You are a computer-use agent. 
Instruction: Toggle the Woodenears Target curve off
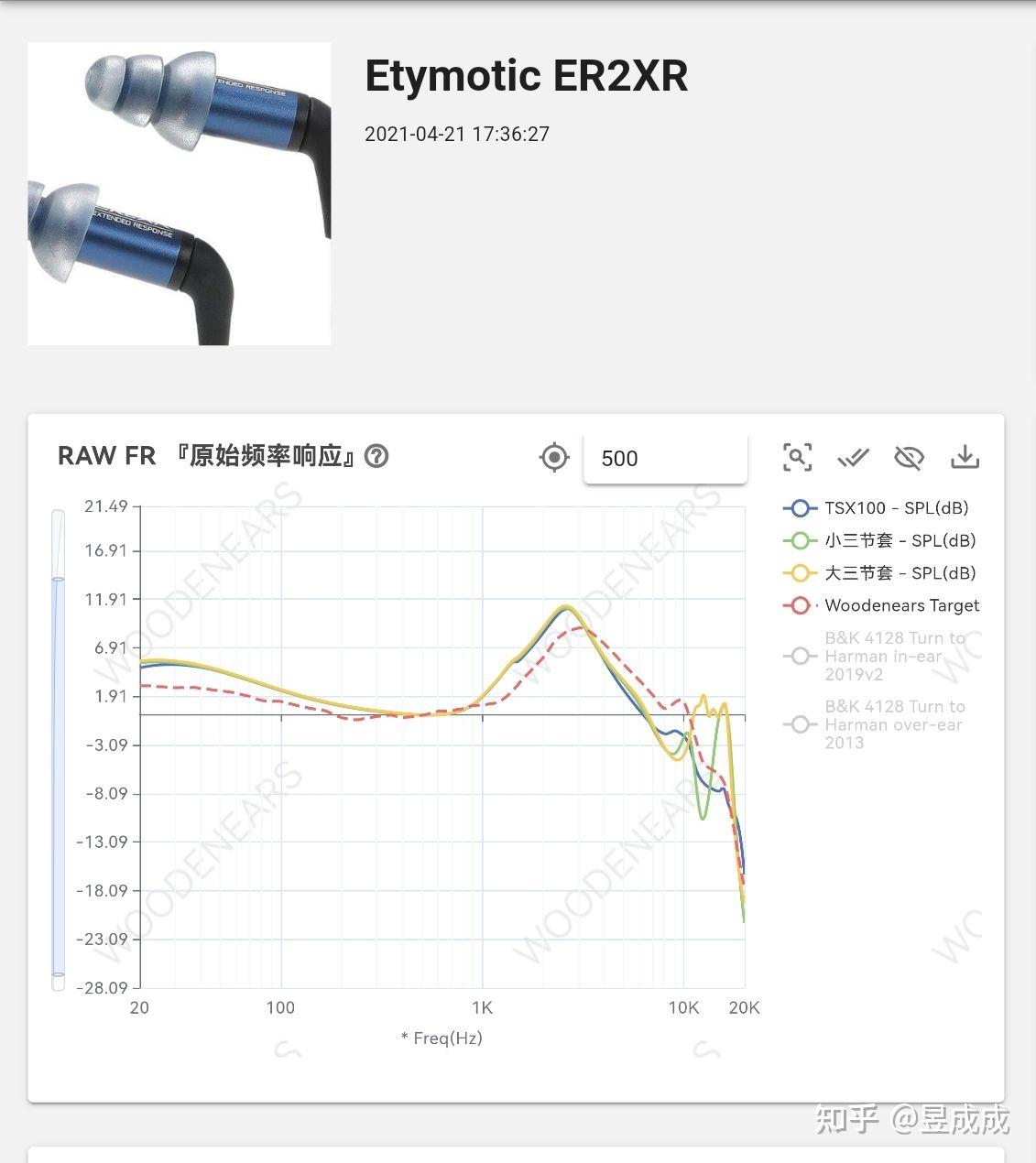coord(902,605)
